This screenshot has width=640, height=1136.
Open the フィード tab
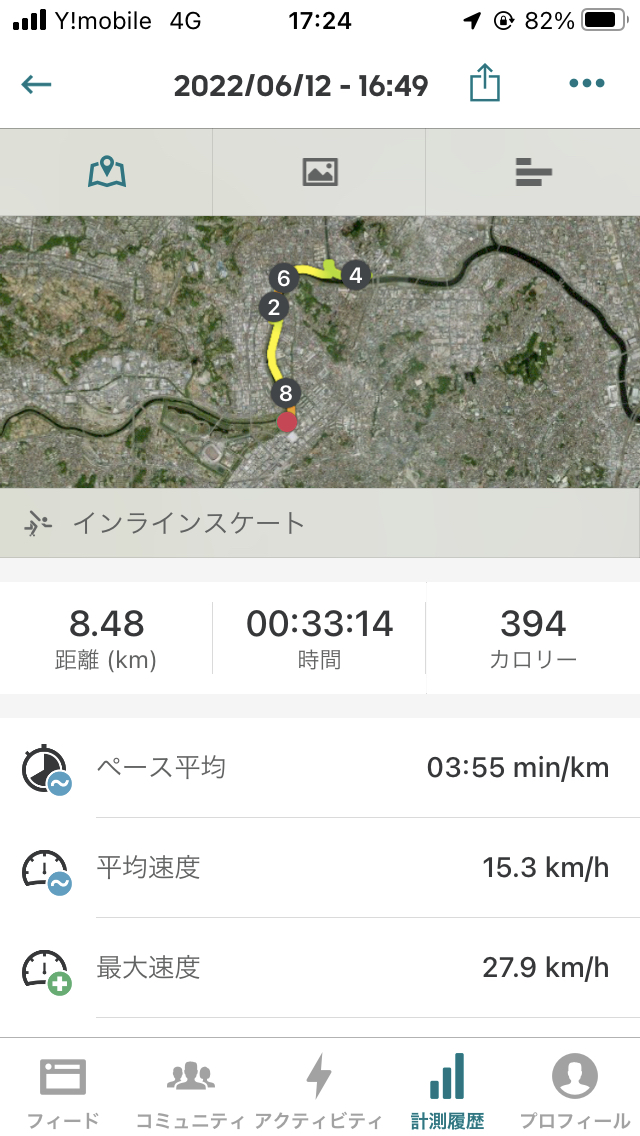point(63,1090)
